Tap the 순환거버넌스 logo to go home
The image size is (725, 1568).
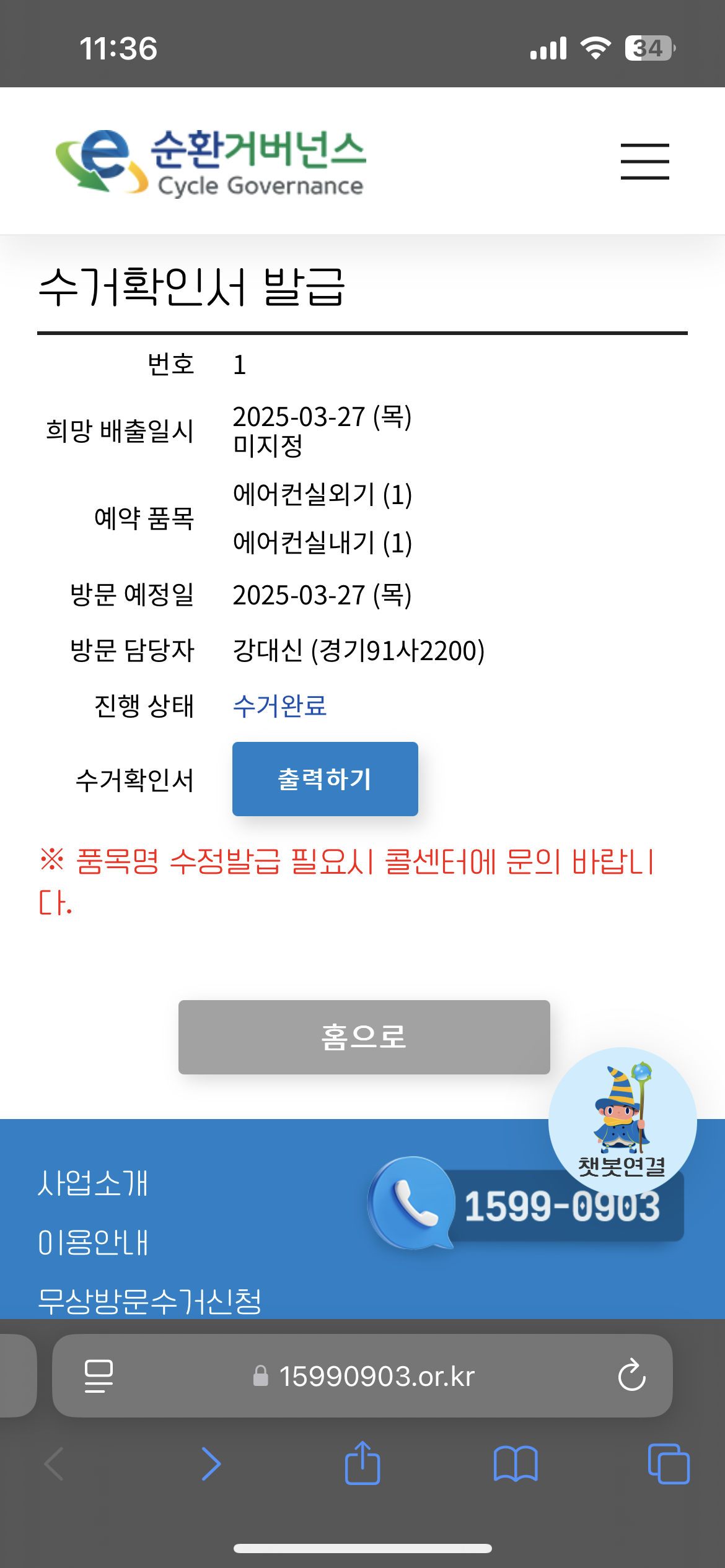point(211,162)
